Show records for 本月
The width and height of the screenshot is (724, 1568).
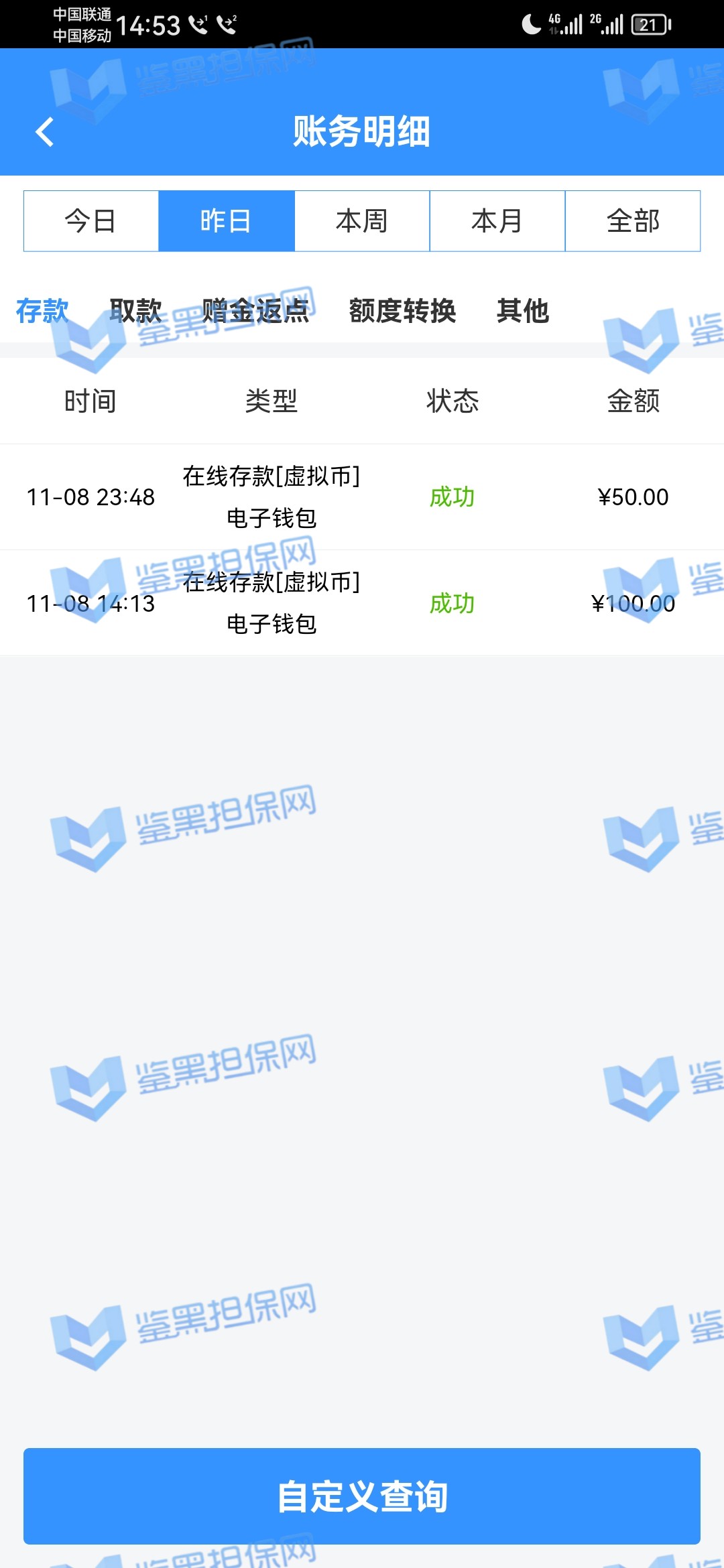(497, 221)
